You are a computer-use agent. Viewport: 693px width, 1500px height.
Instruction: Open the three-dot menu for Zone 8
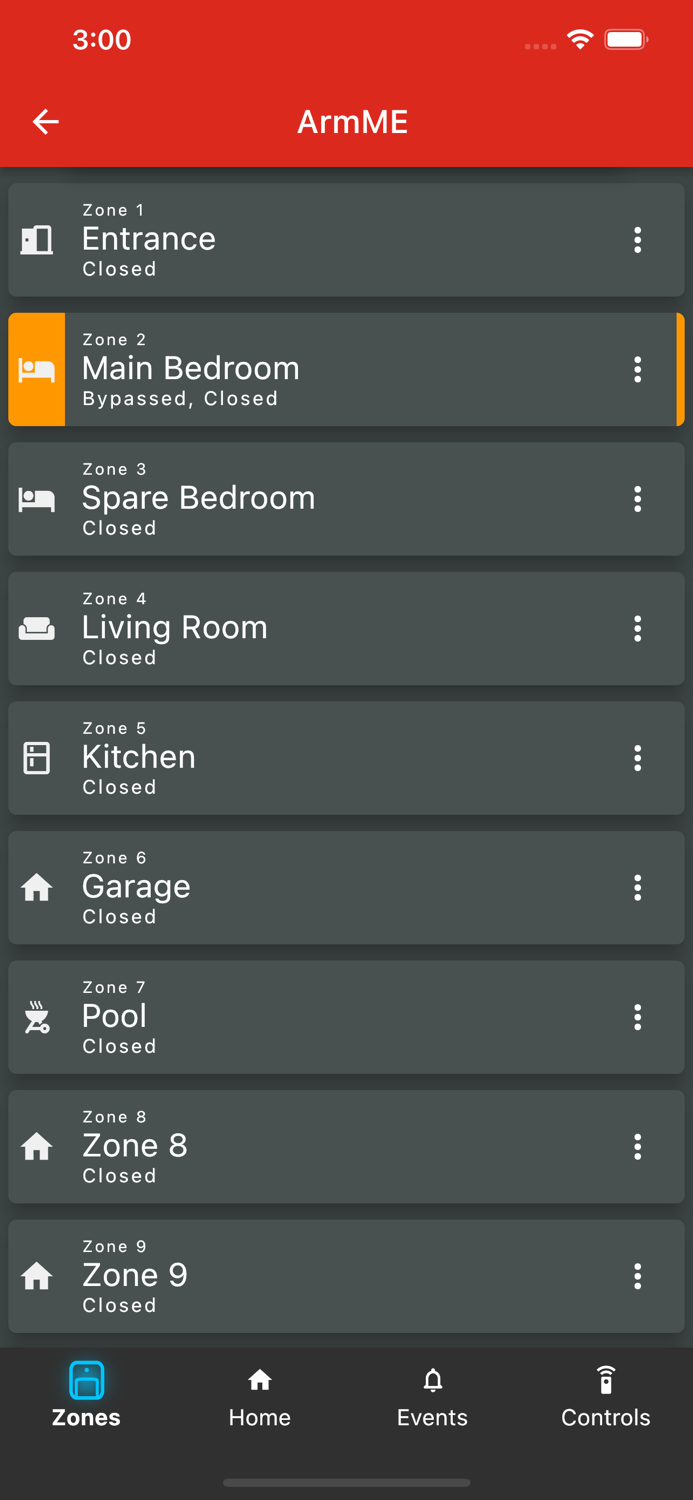coord(637,1147)
